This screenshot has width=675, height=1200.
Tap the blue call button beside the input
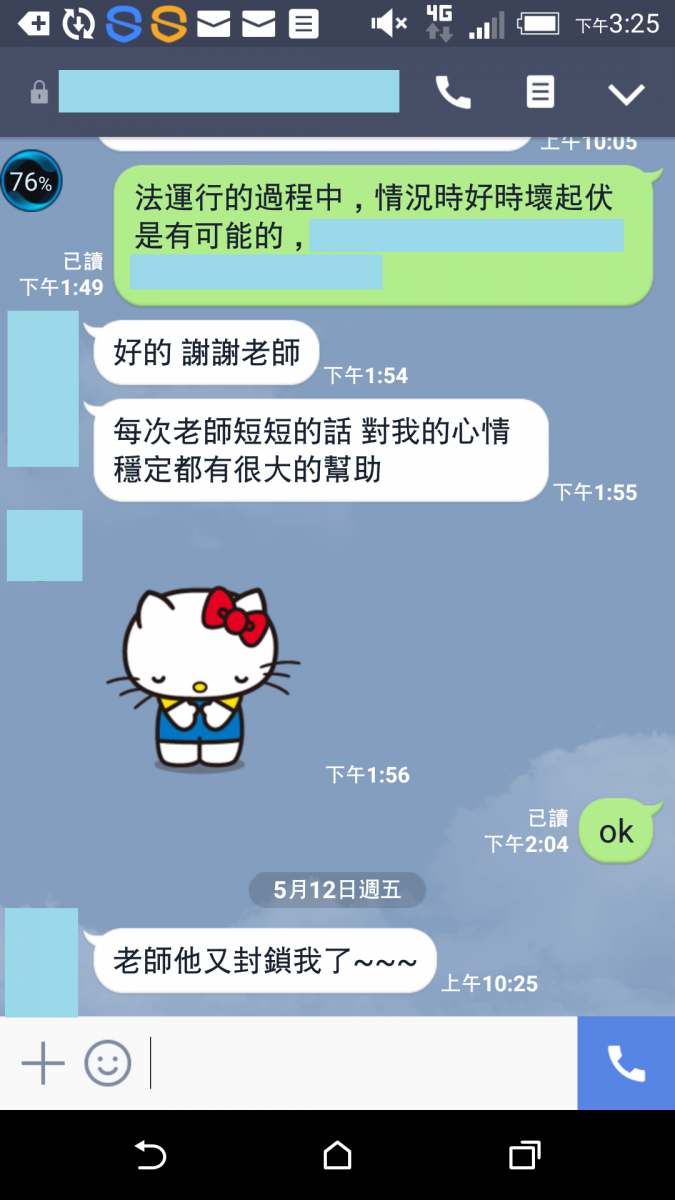[626, 1063]
